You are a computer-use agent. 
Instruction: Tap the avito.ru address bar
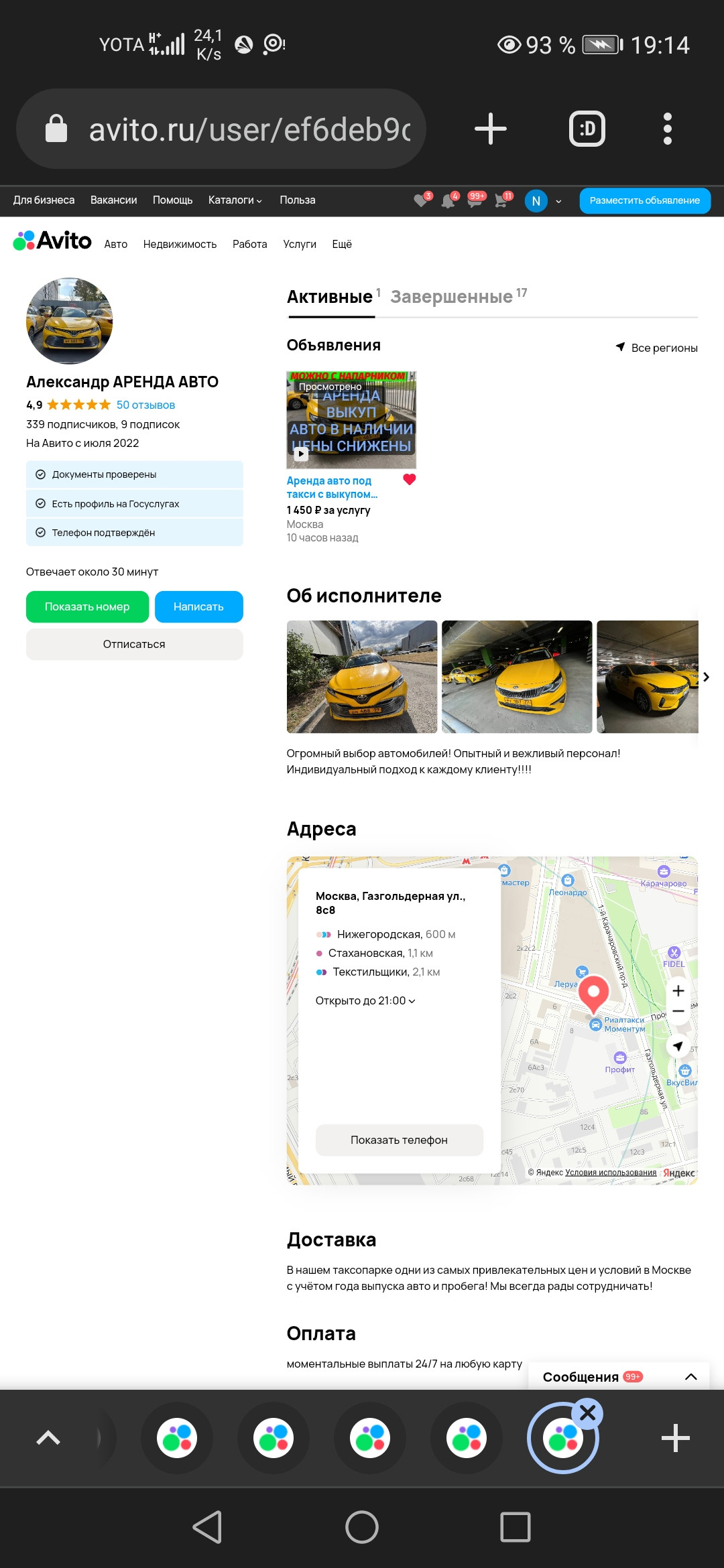pos(221,129)
